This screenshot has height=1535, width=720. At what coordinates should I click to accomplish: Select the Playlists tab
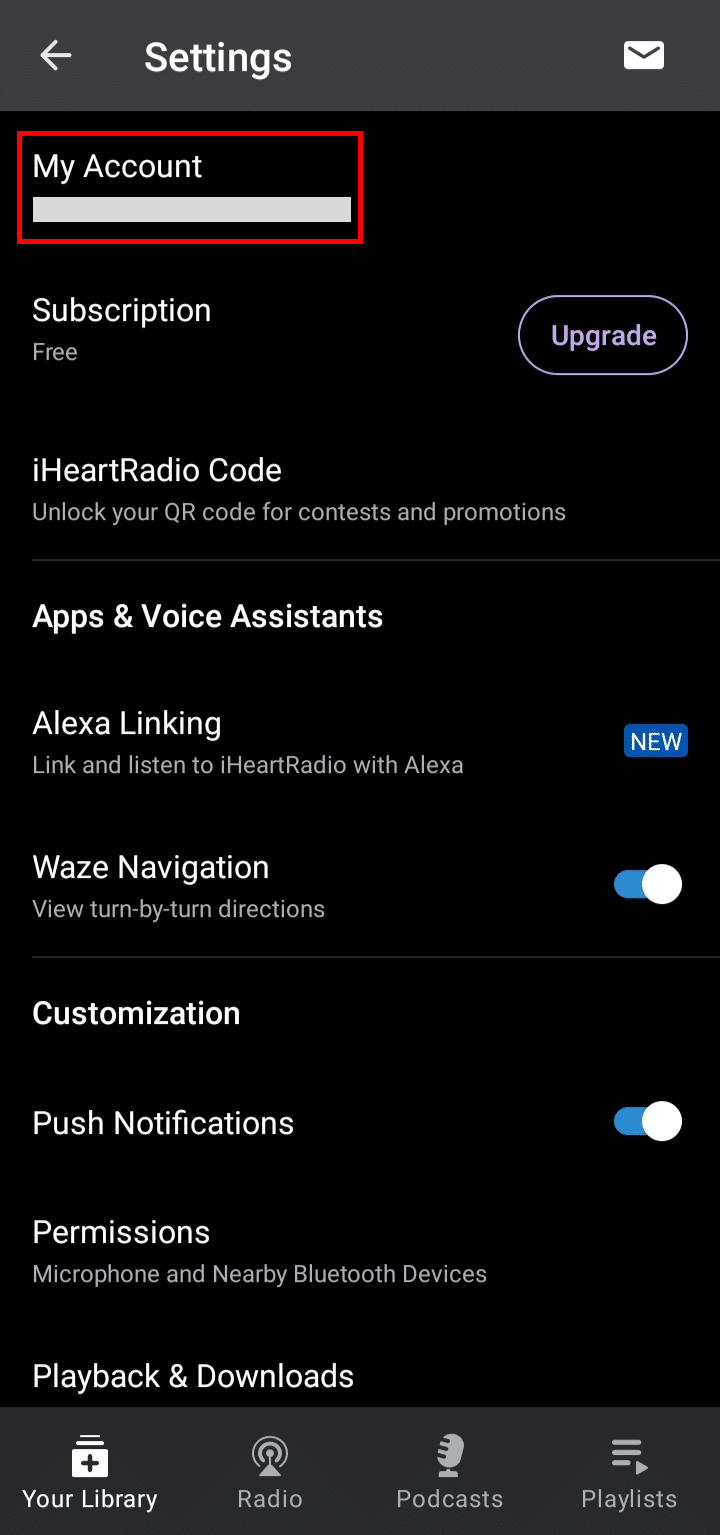[630, 1471]
